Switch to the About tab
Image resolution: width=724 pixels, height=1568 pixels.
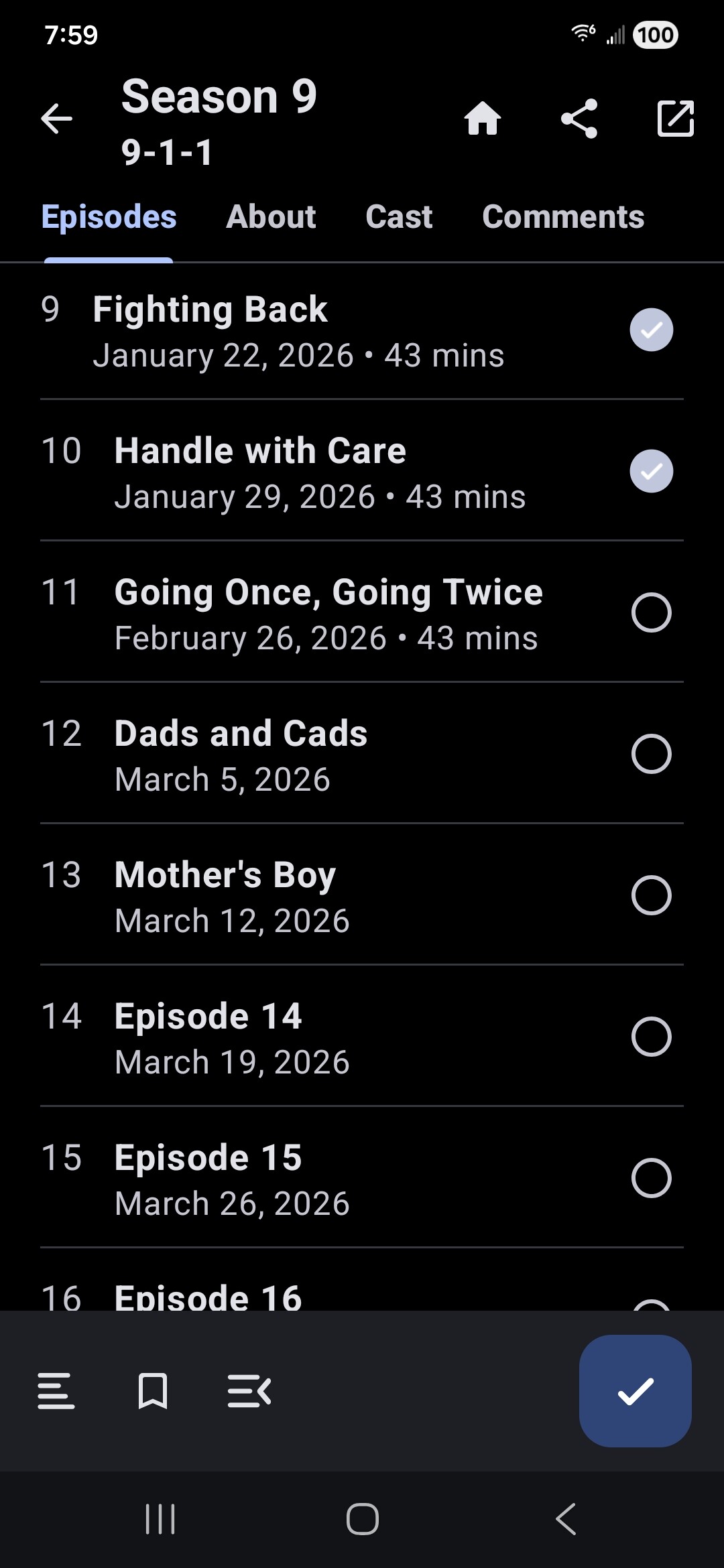coord(271,217)
